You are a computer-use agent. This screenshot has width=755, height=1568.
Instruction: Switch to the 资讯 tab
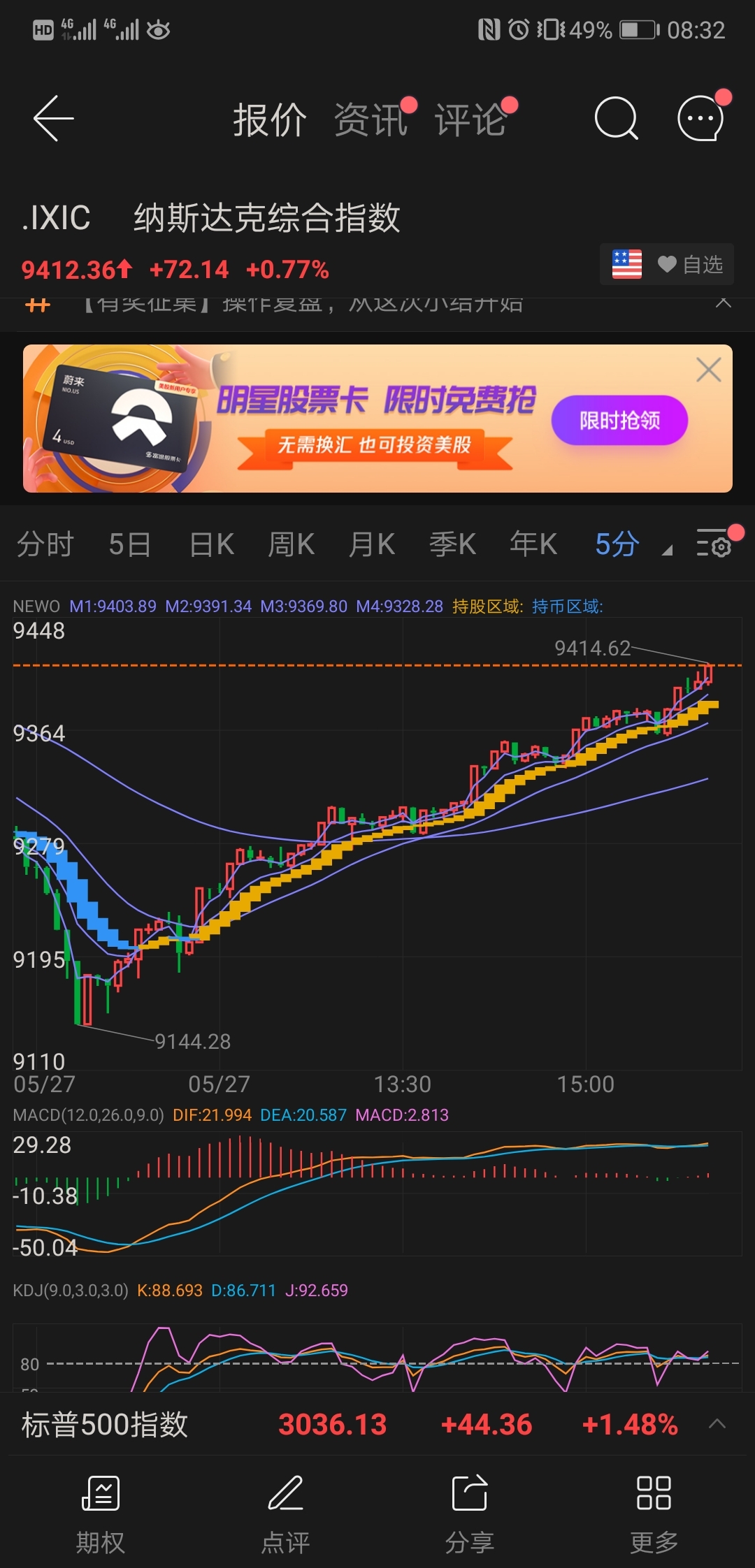coord(371,120)
